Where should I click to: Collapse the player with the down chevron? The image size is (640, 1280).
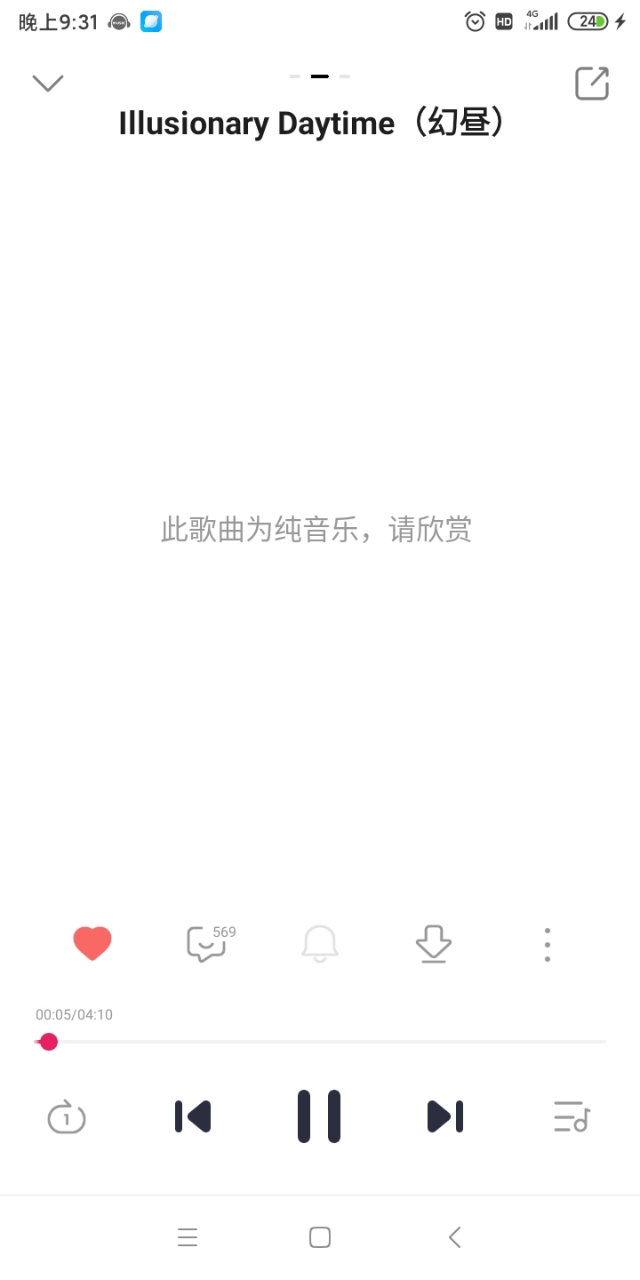(x=48, y=83)
